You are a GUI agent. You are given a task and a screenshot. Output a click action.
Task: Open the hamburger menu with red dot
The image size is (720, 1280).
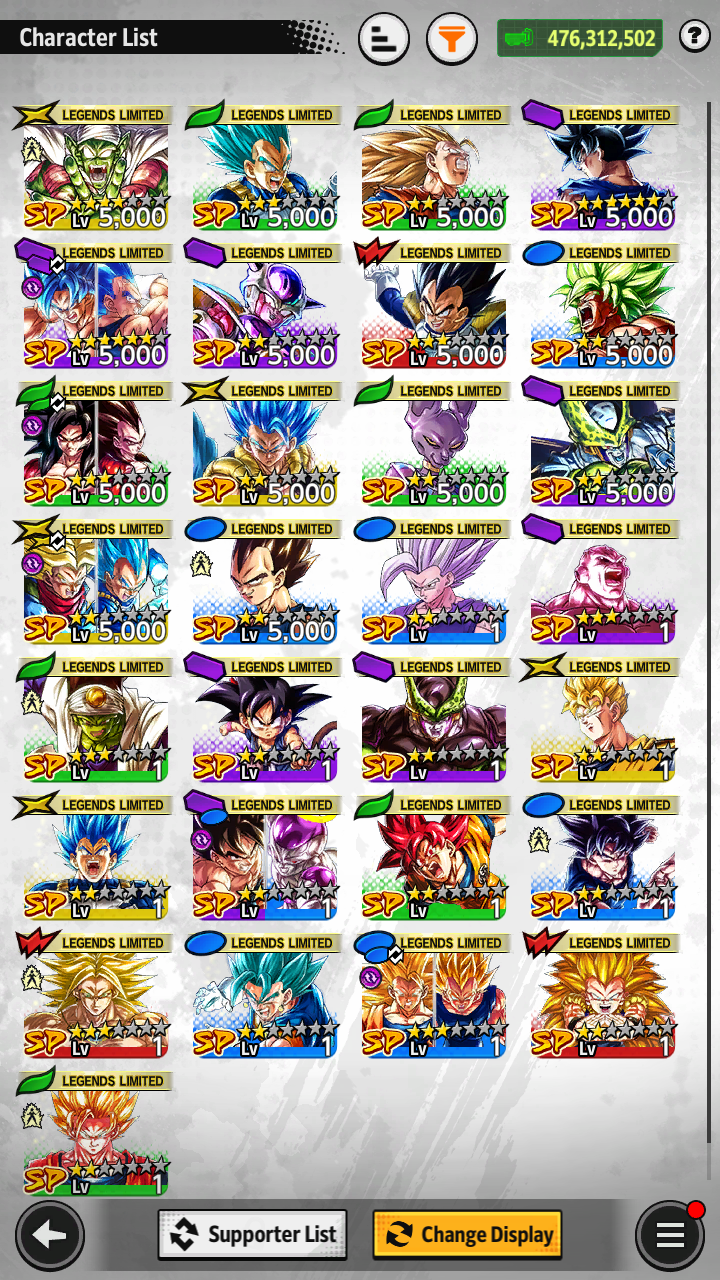(x=669, y=1235)
